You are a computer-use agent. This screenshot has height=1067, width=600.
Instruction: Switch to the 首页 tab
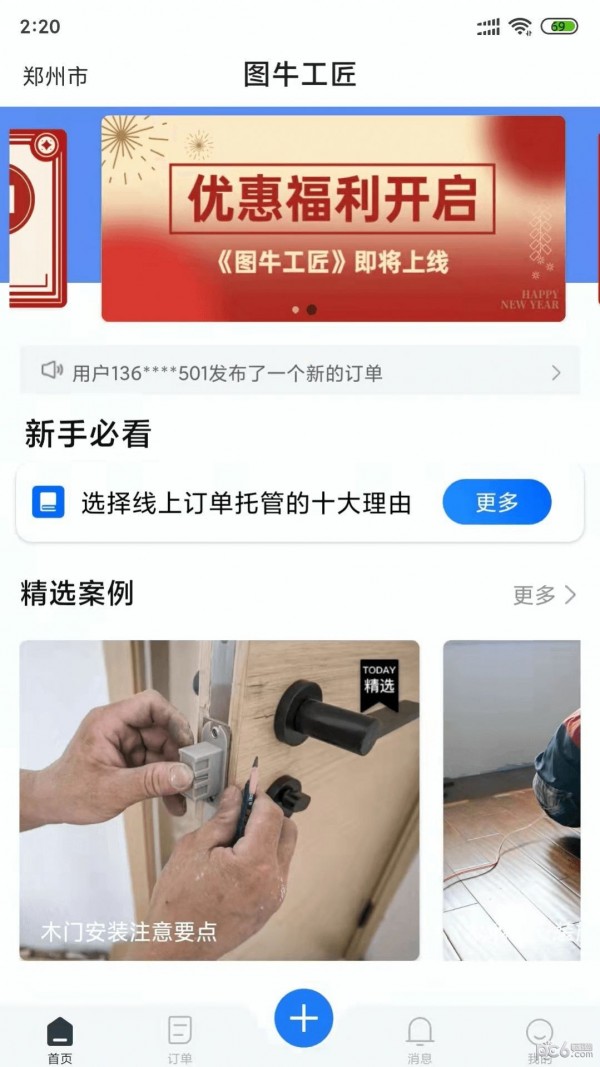click(x=60, y=1039)
